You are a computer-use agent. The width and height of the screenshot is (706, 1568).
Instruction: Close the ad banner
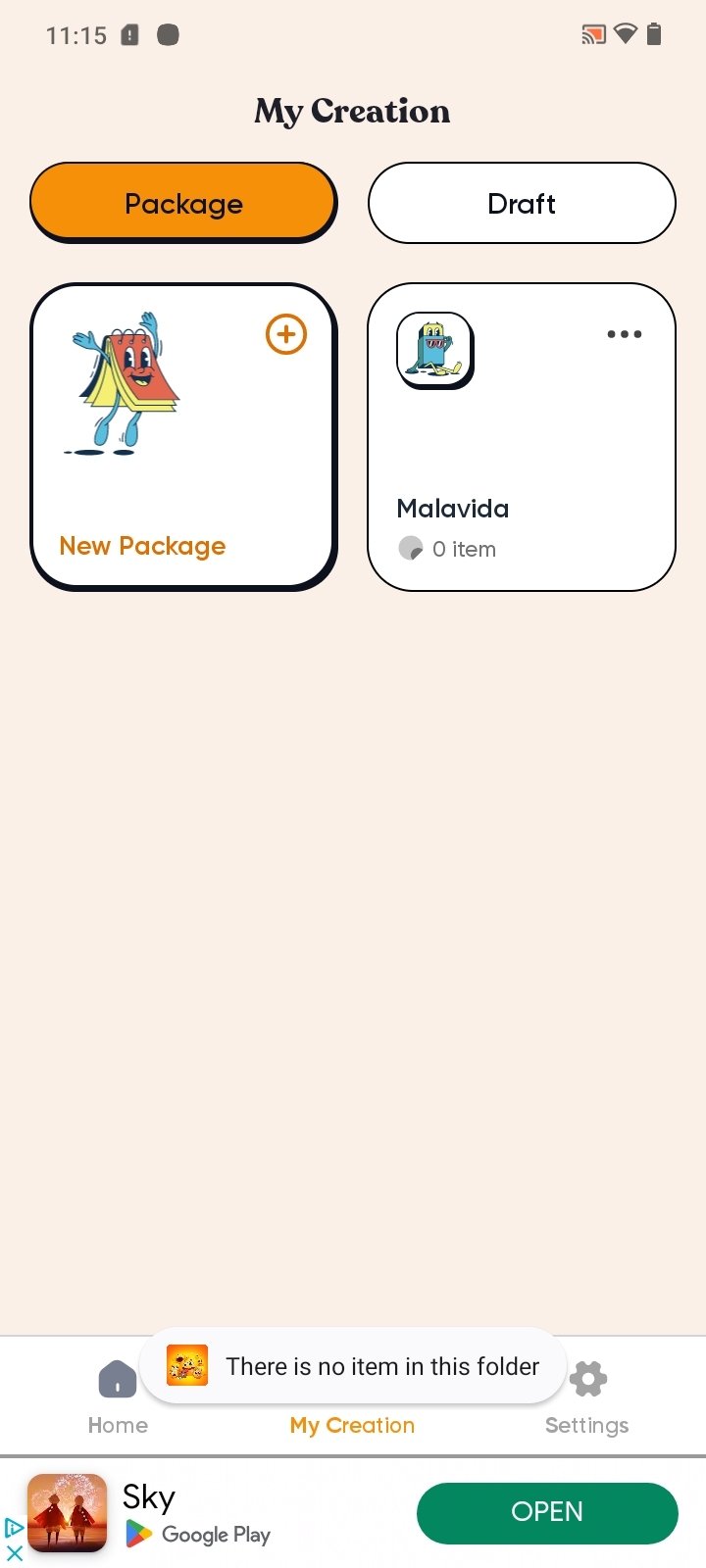click(x=14, y=1552)
